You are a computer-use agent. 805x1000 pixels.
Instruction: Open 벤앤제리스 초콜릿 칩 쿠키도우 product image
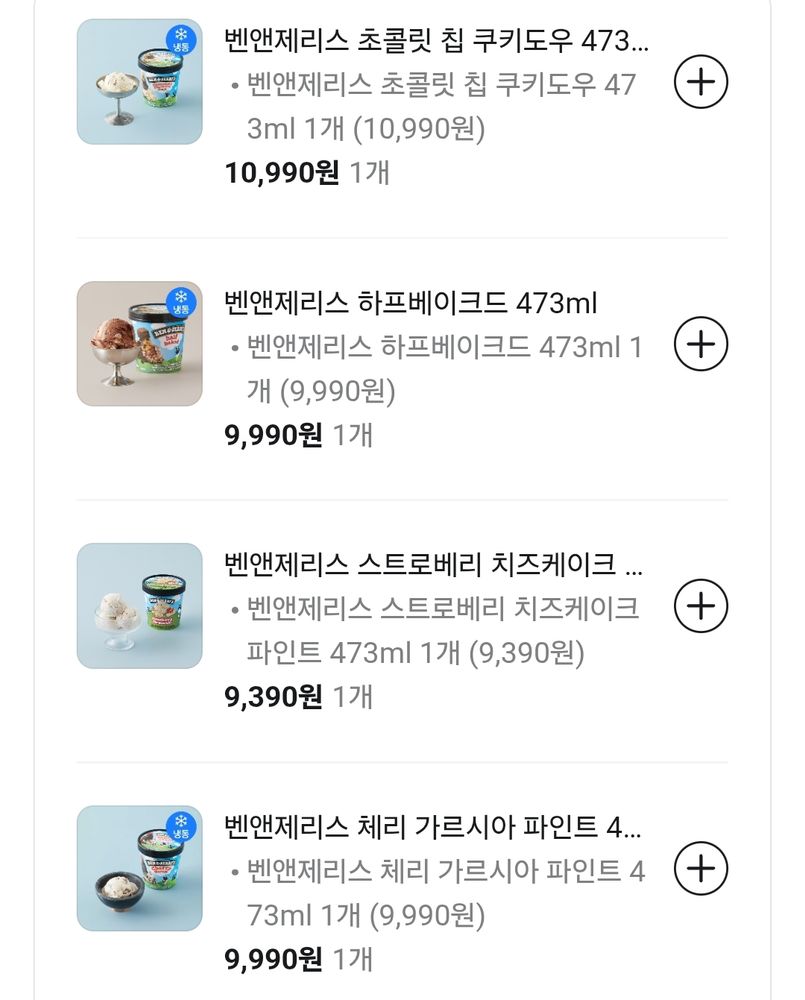tap(140, 82)
